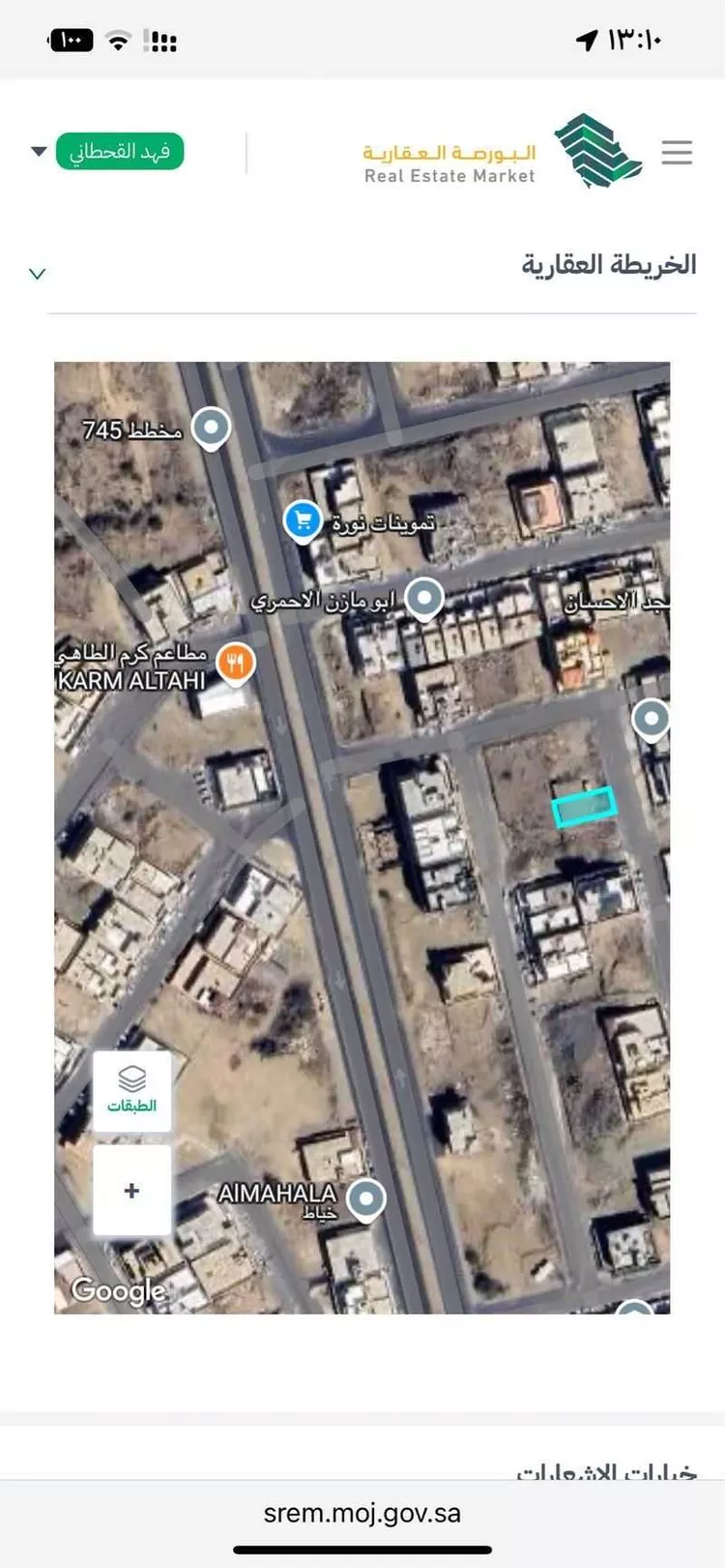
Task: Select the cyan highlighted land parcel
Action: tap(584, 807)
